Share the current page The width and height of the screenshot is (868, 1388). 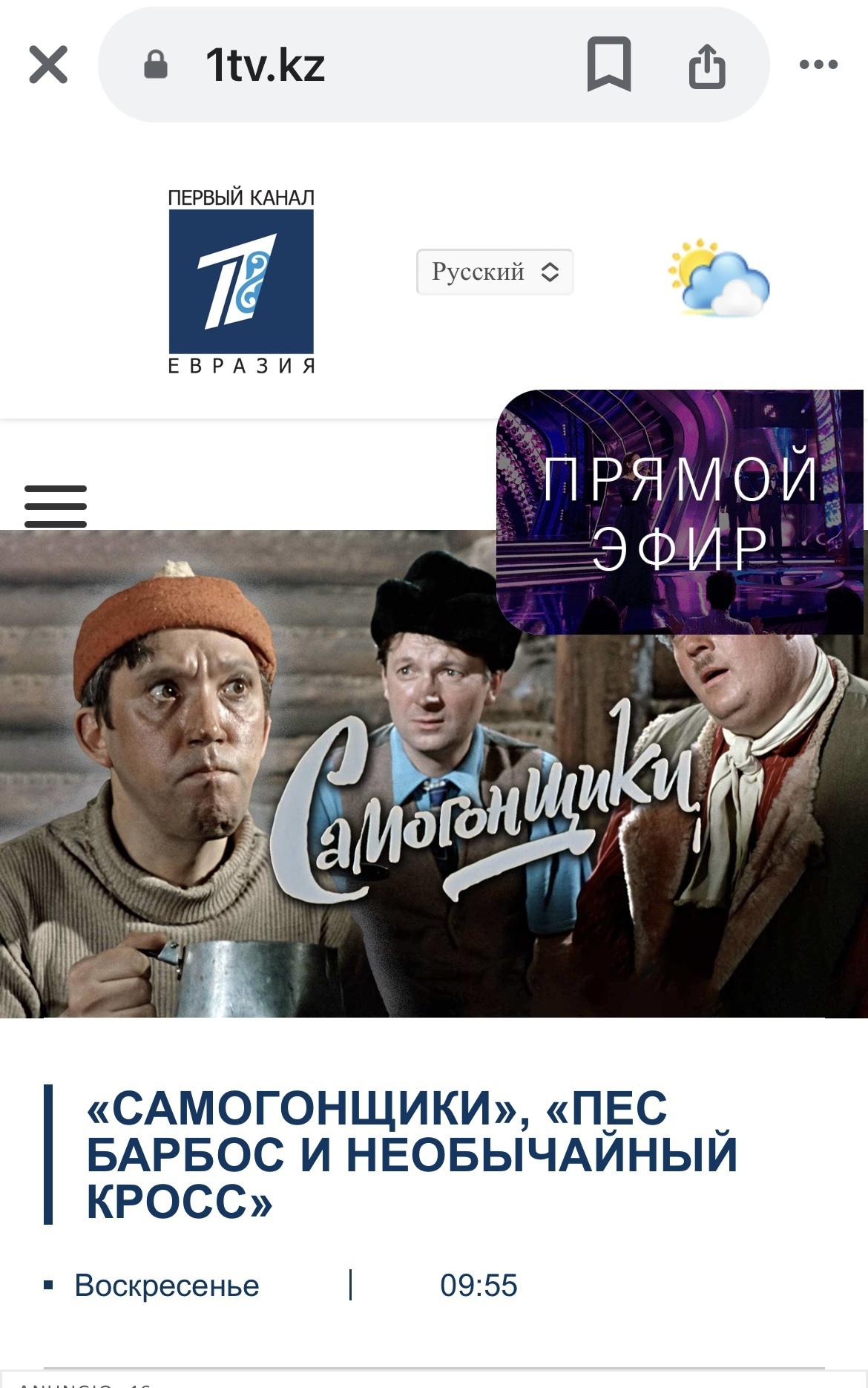(706, 66)
